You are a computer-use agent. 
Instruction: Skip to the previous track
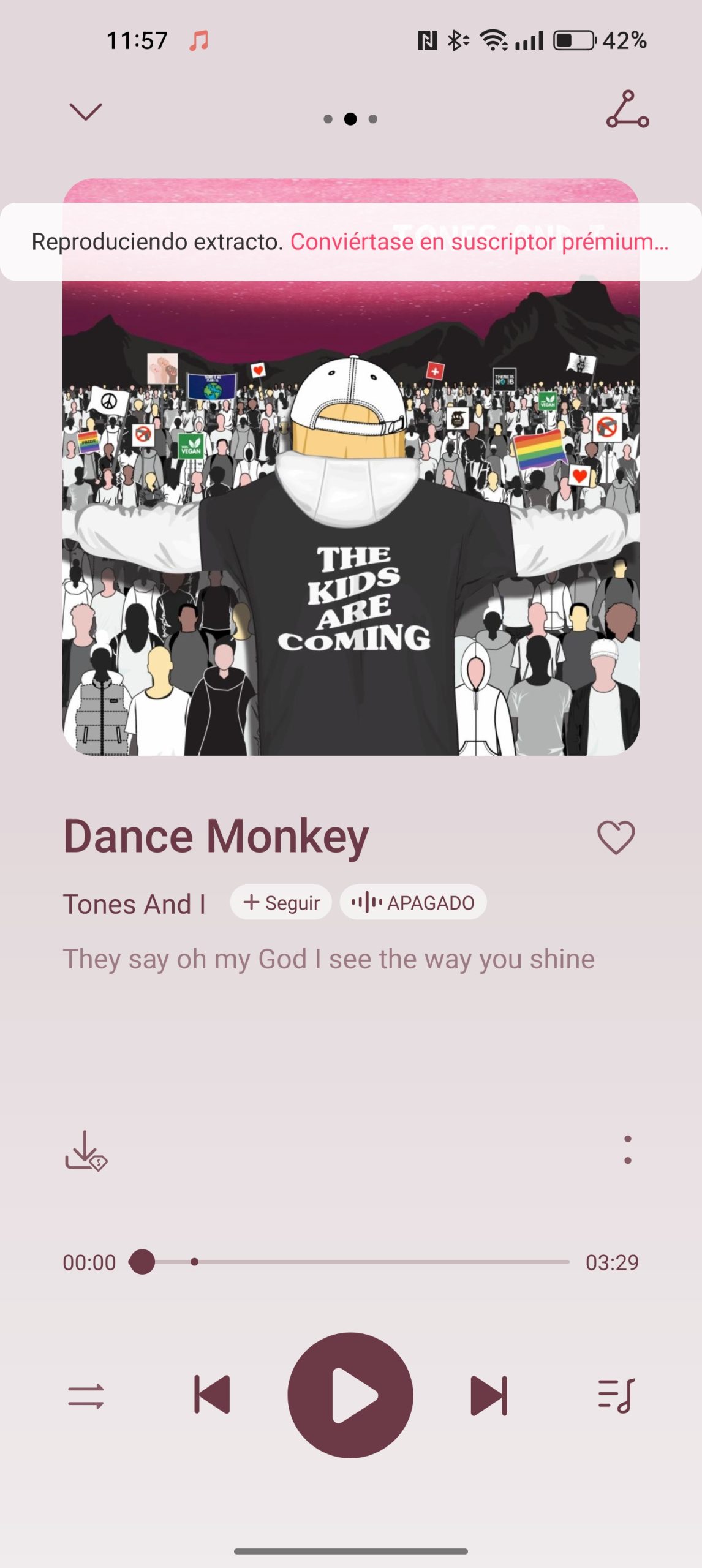212,1395
